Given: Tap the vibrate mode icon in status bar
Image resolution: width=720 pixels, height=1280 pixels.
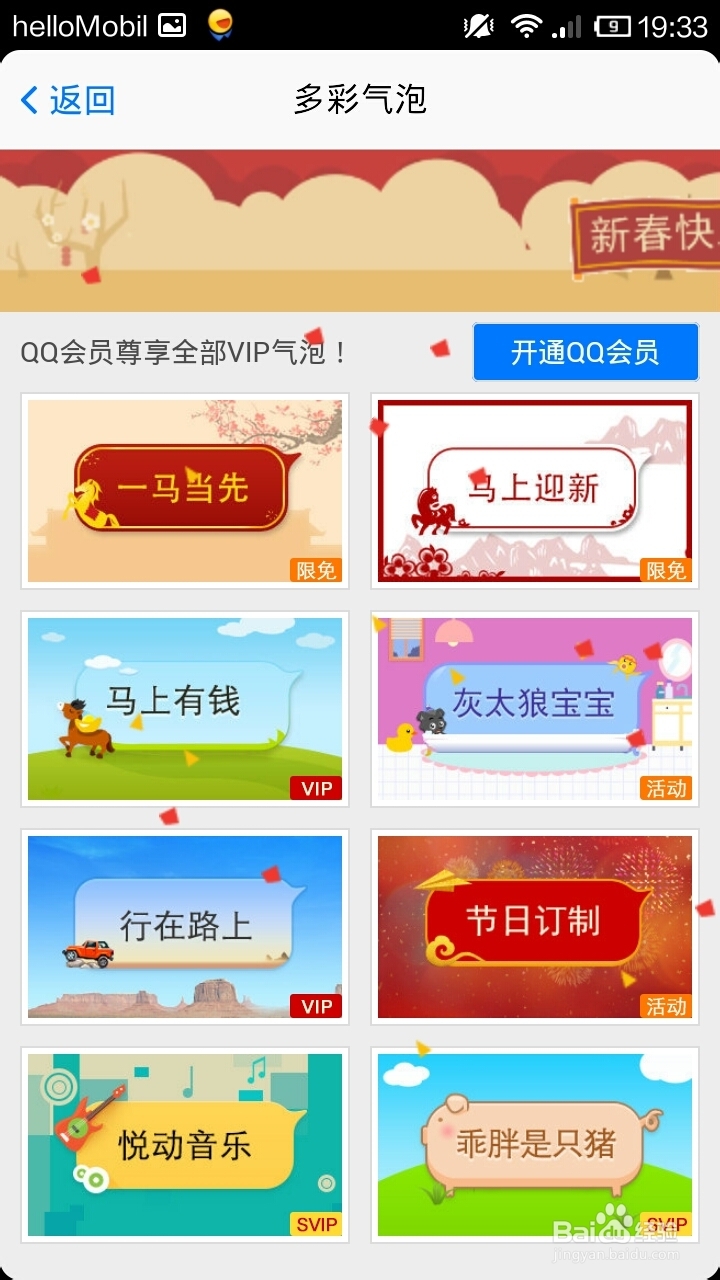Looking at the screenshot, I should click(478, 27).
